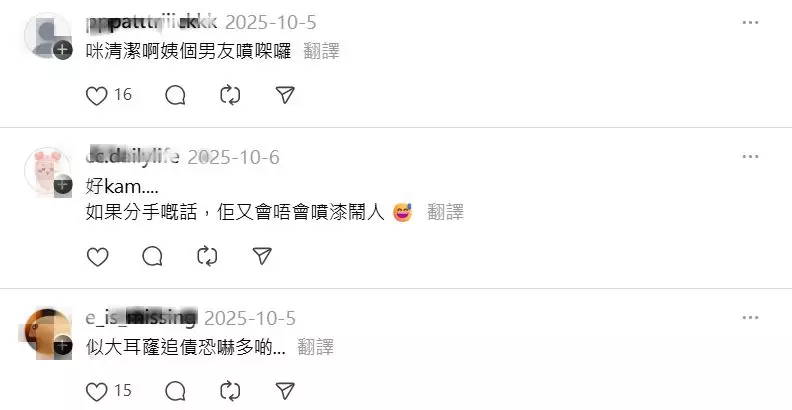Translate the 咪清潔啊姨 comment
The image size is (792, 410).
pos(321,51)
